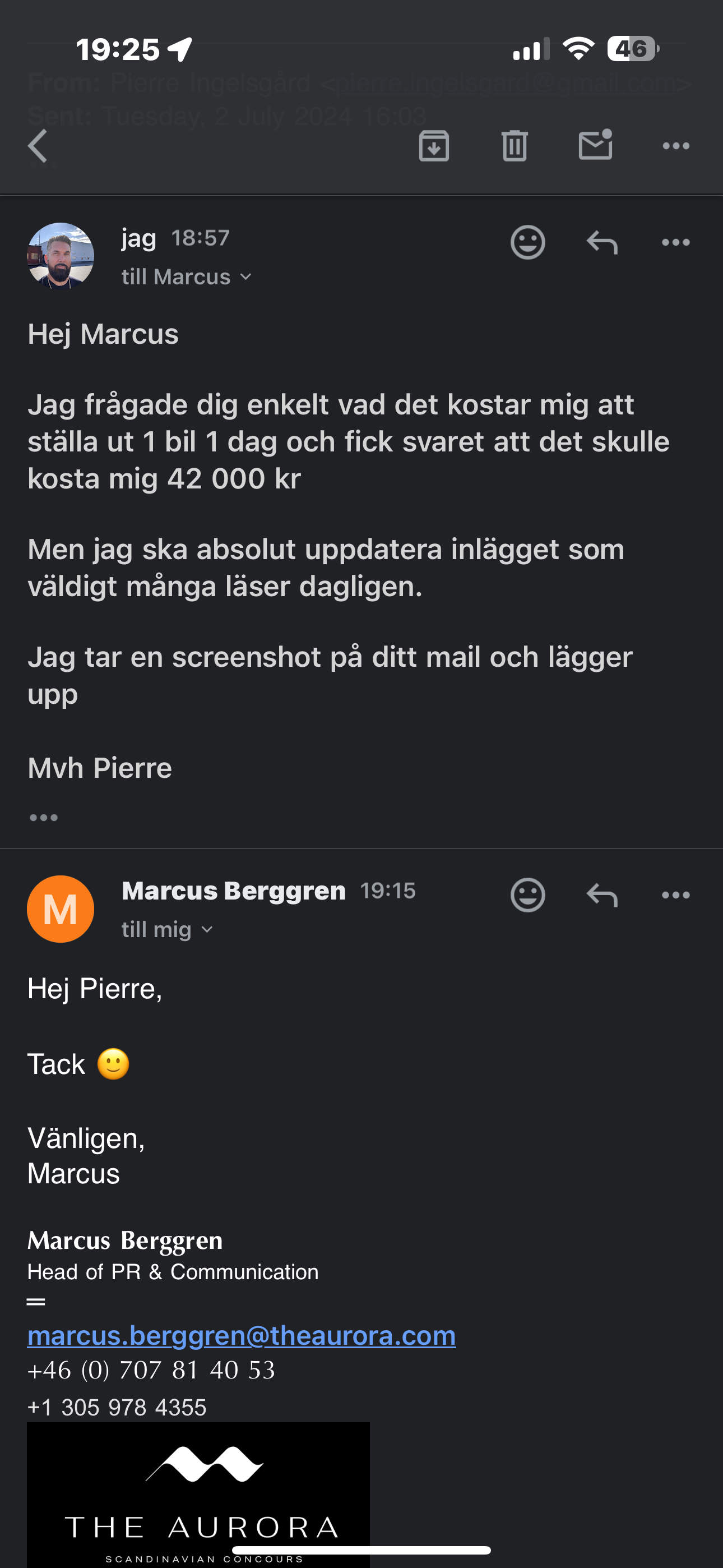This screenshot has height=1568, width=723.
Task: Open Marcus Berggren's sender avatar
Action: 61,909
